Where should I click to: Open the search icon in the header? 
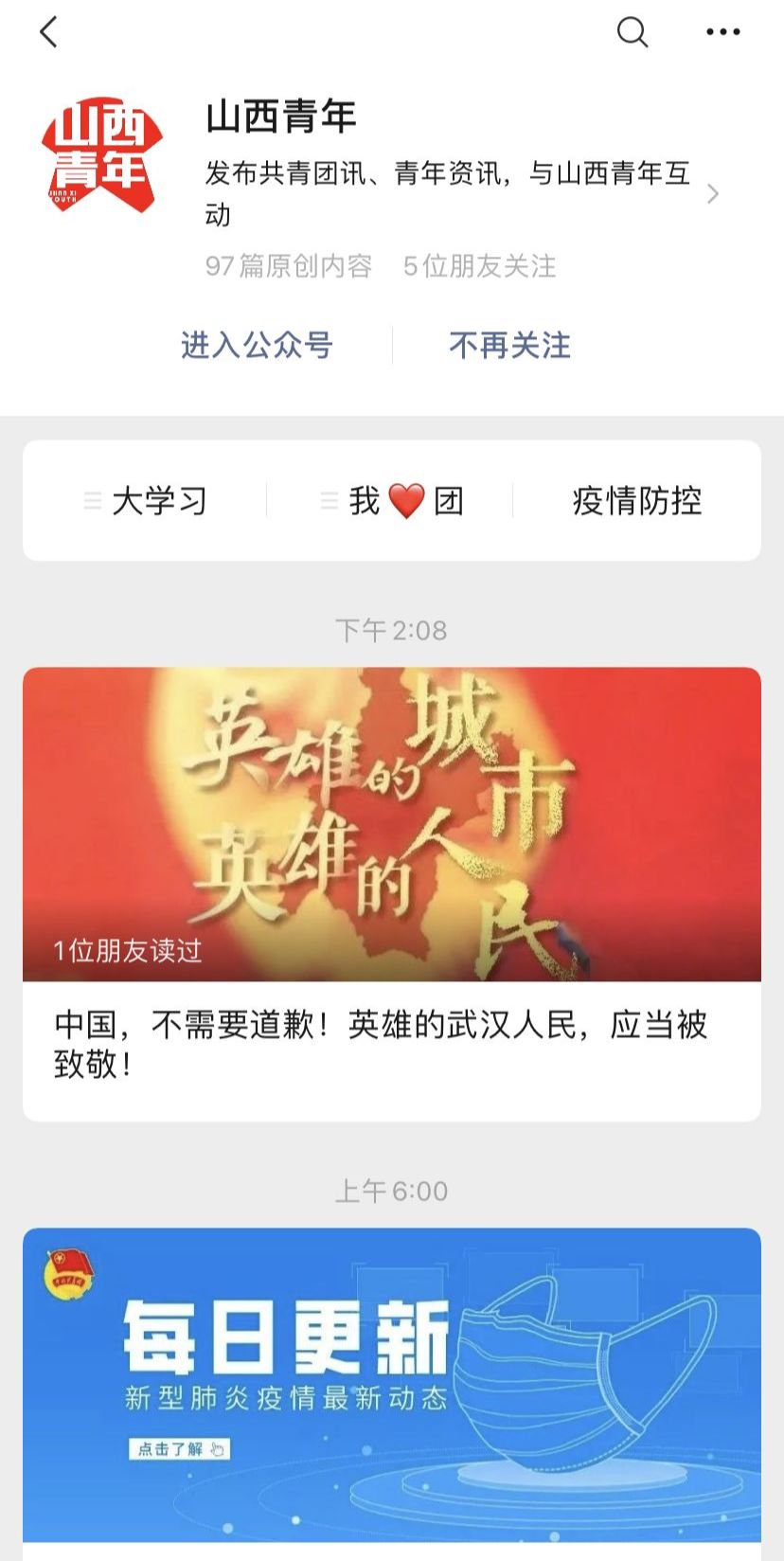pyautogui.click(x=632, y=32)
